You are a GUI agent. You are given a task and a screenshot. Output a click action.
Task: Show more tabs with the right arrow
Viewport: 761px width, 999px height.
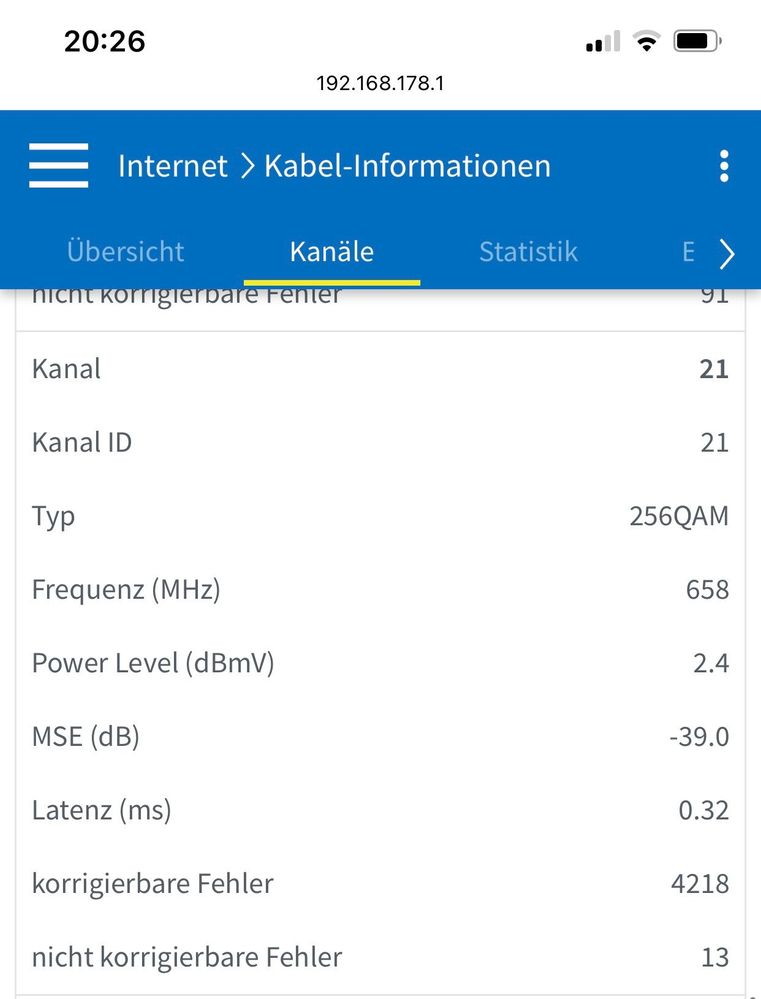(727, 254)
